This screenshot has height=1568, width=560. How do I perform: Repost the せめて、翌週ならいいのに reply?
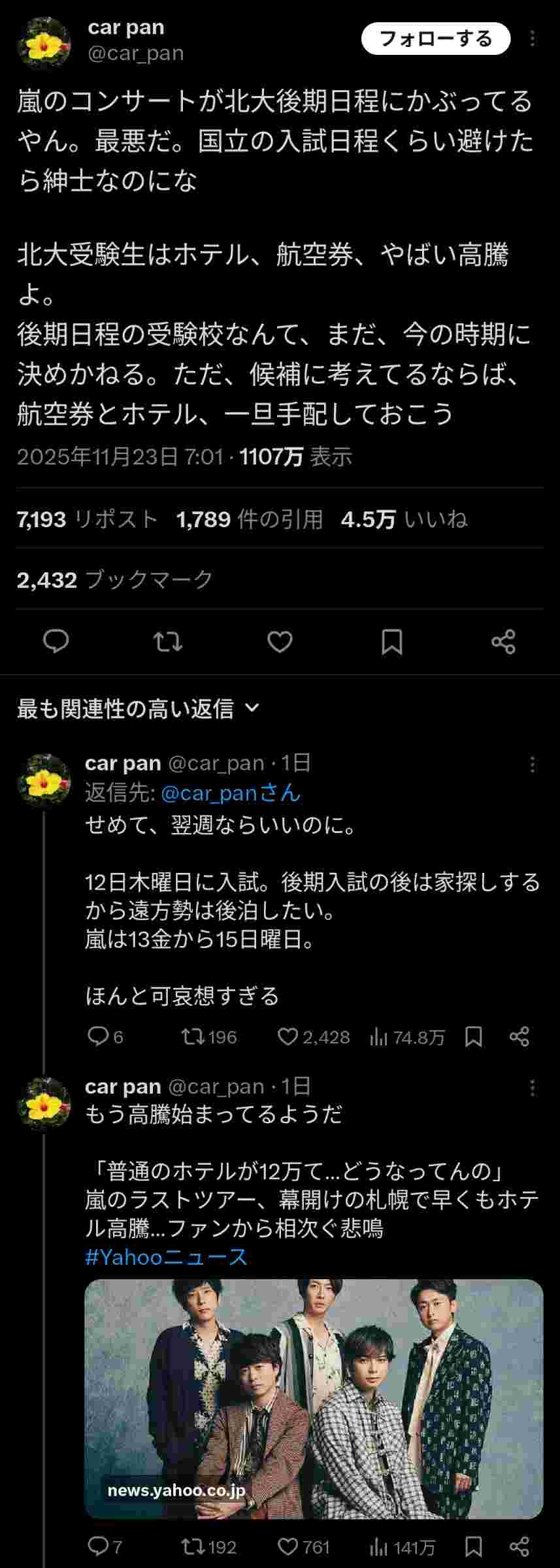193,1037
